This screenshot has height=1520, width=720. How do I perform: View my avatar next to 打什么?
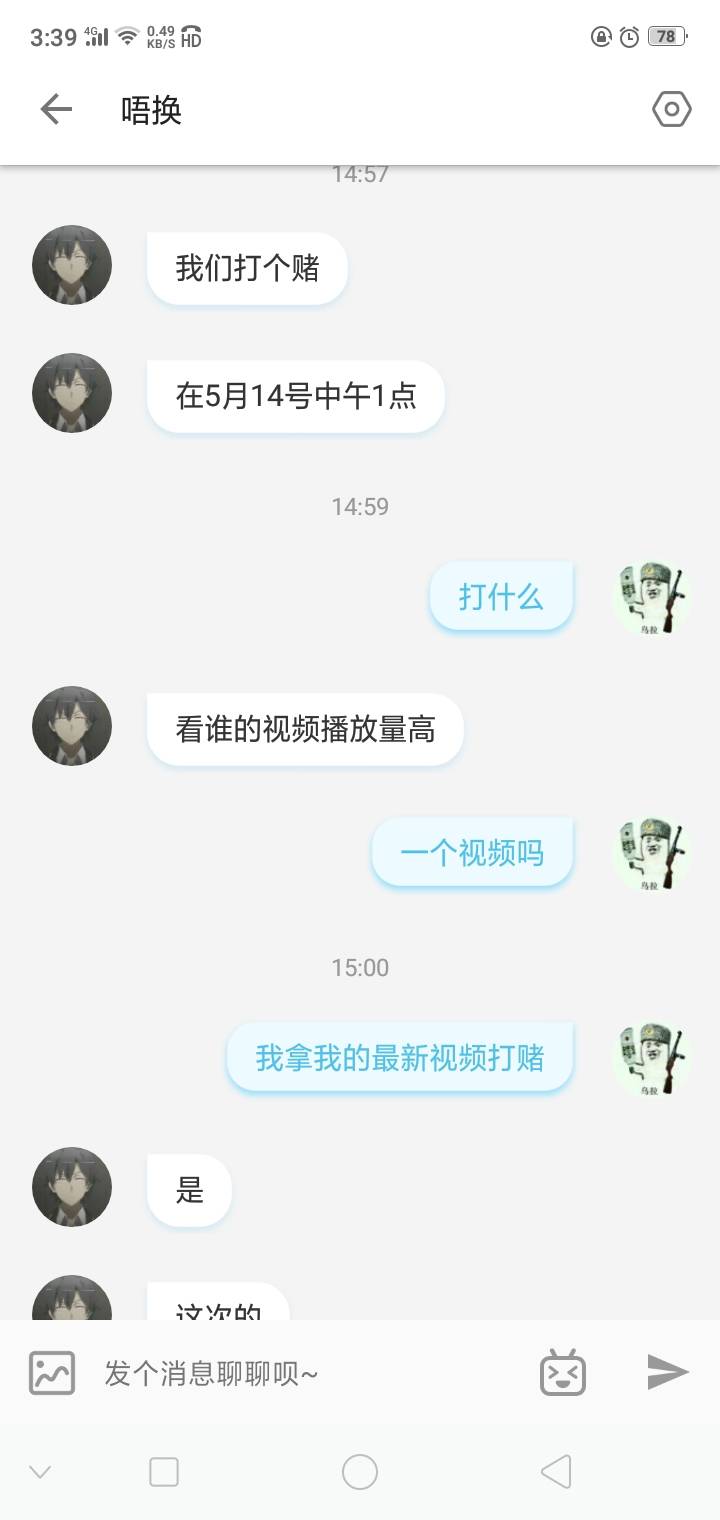652,599
